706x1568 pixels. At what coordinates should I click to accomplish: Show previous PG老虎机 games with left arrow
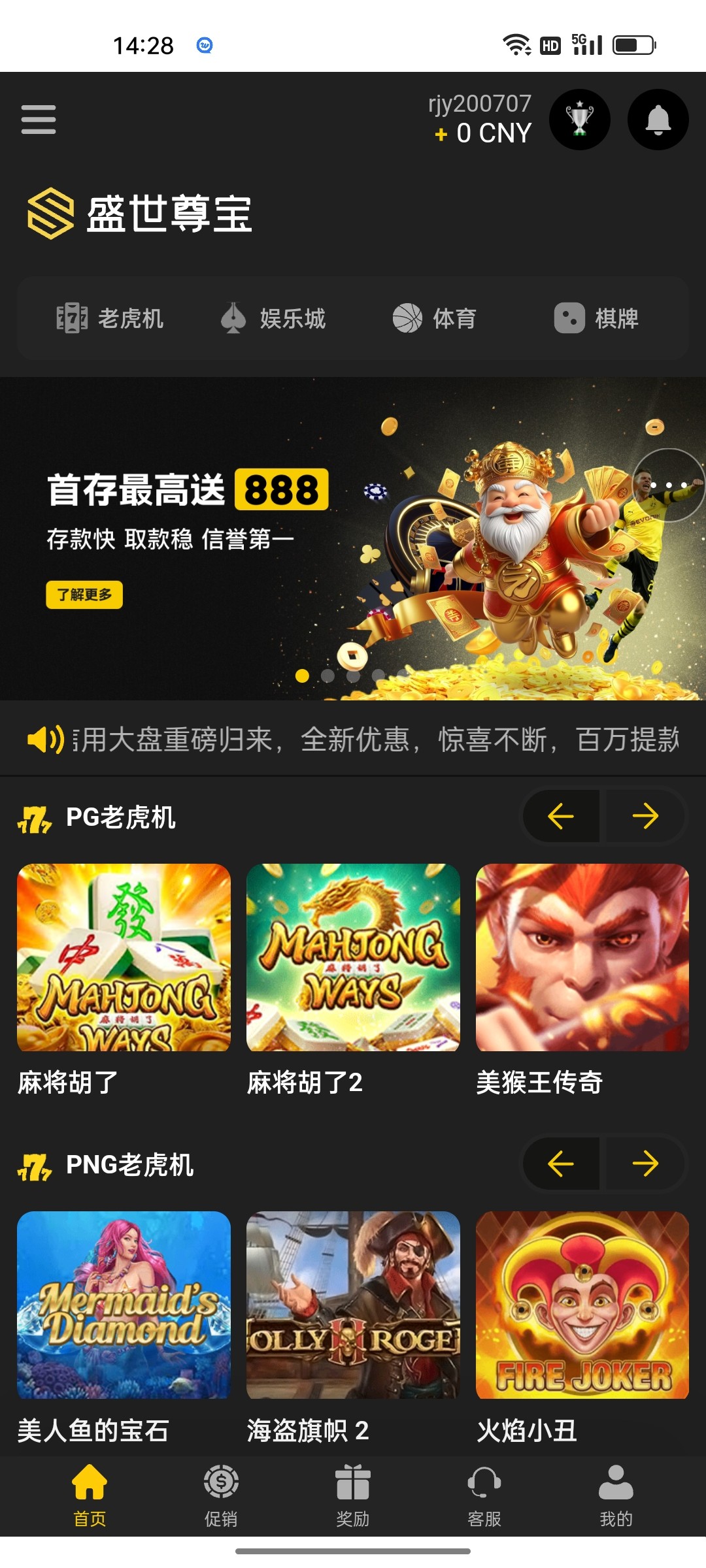coord(561,816)
